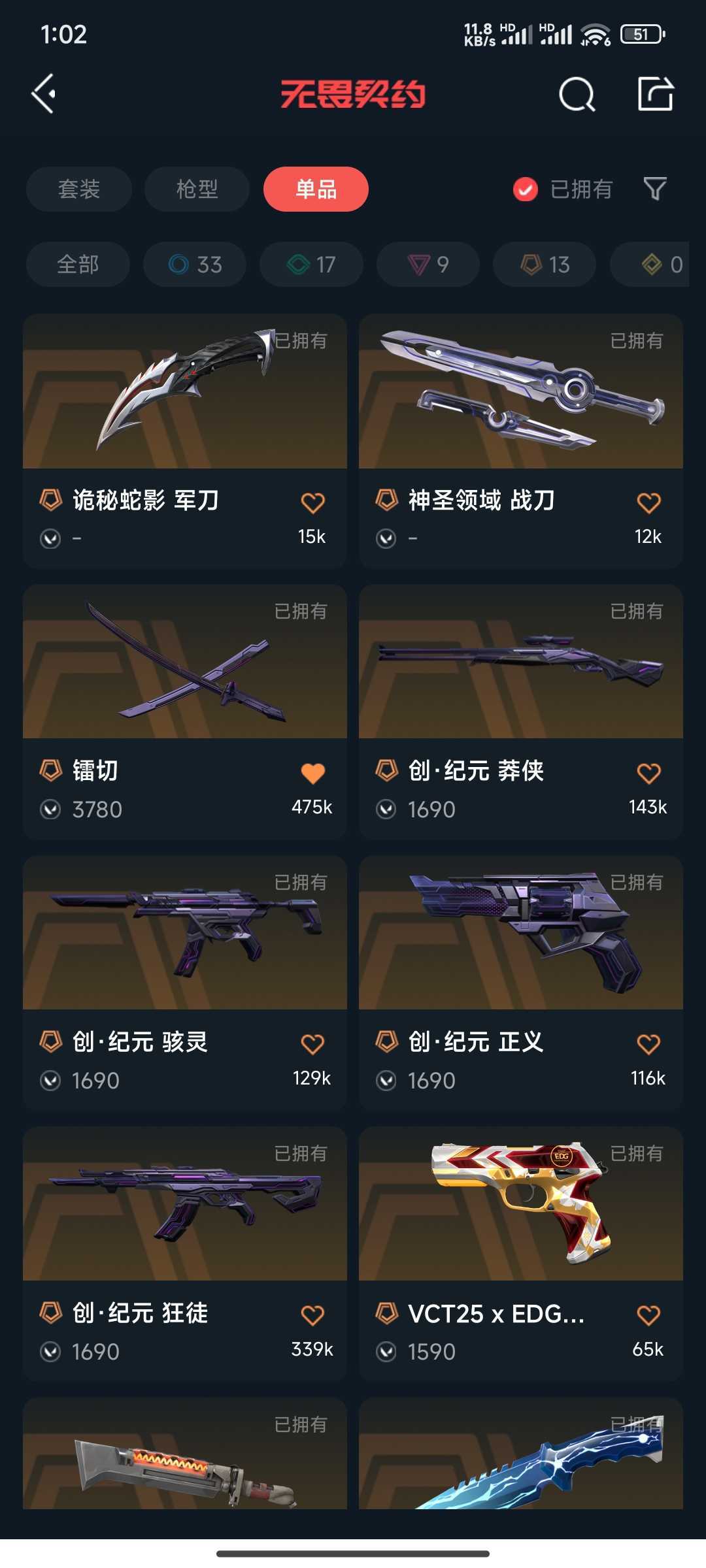Viewport: 706px width, 1568px height.
Task: Filter by the blue tier chip 33
Action: [195, 264]
